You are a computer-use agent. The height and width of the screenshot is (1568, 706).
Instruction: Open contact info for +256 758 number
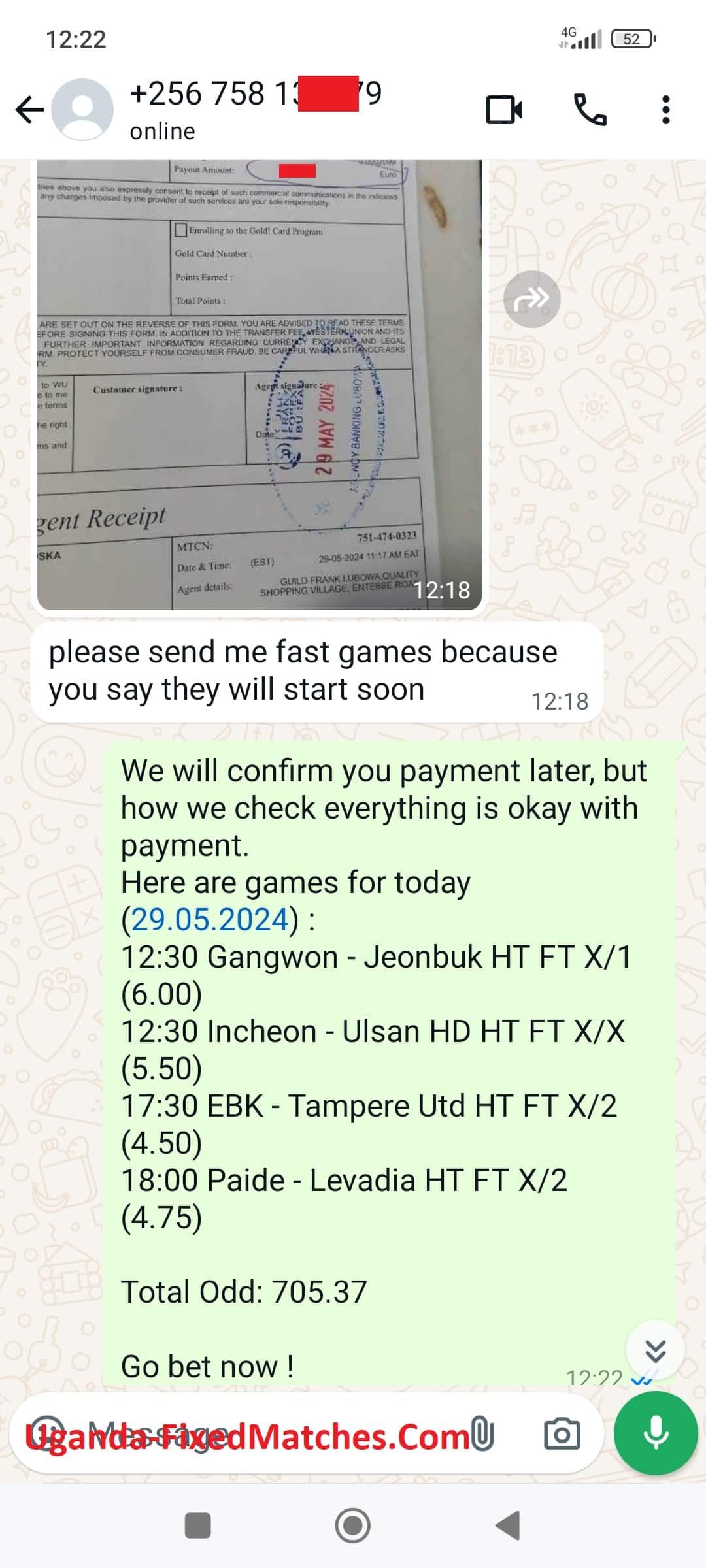coord(255,108)
